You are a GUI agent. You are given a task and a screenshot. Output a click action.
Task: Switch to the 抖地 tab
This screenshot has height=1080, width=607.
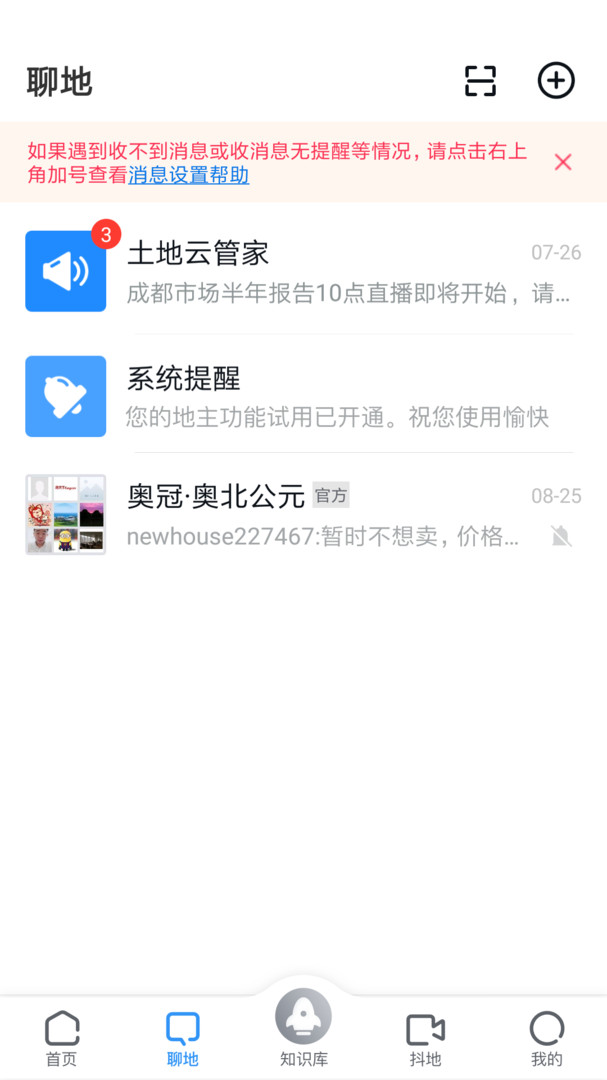(425, 1039)
